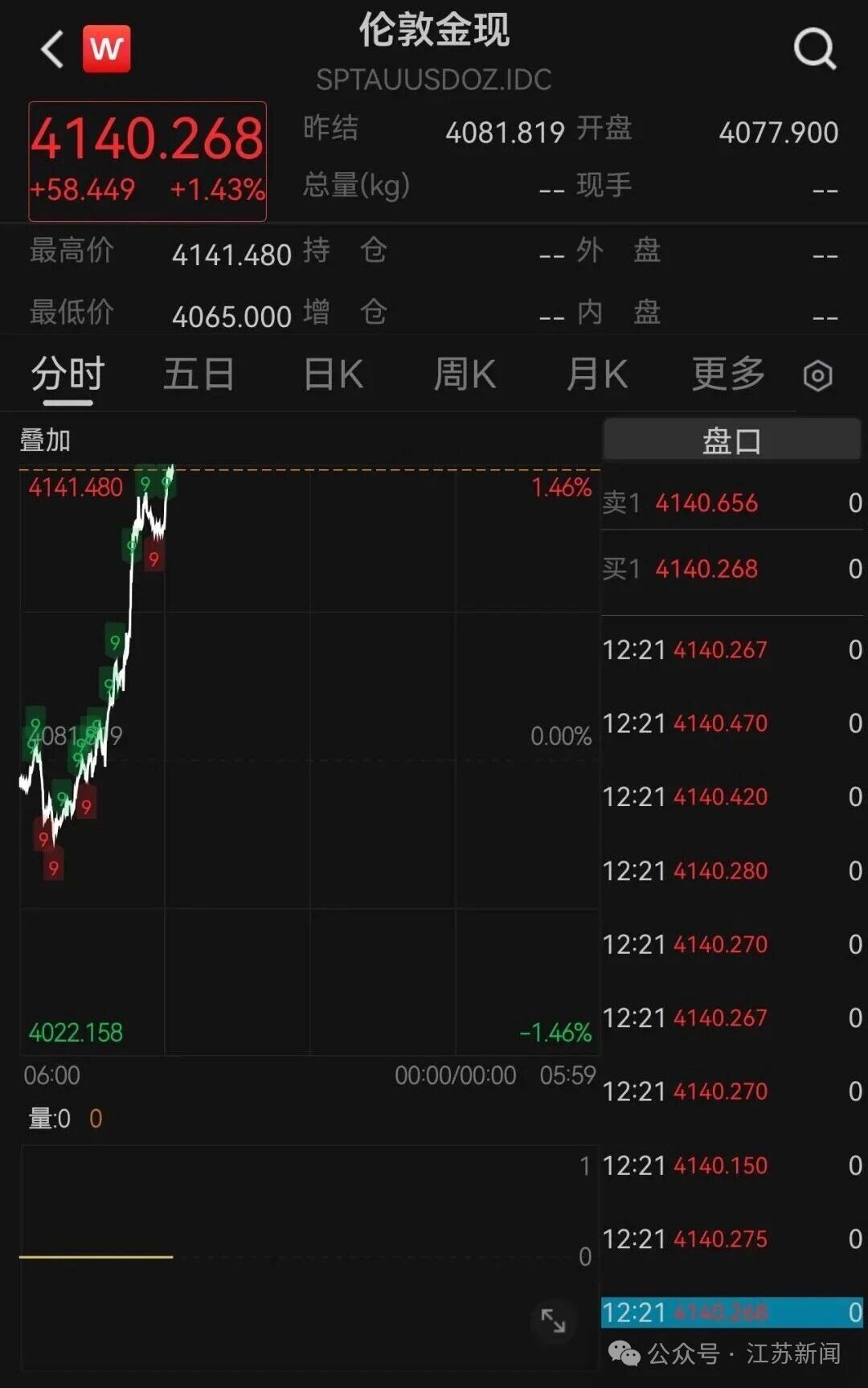Expand chart to full screen
Screen dimensions: 868x1388
[553, 1320]
